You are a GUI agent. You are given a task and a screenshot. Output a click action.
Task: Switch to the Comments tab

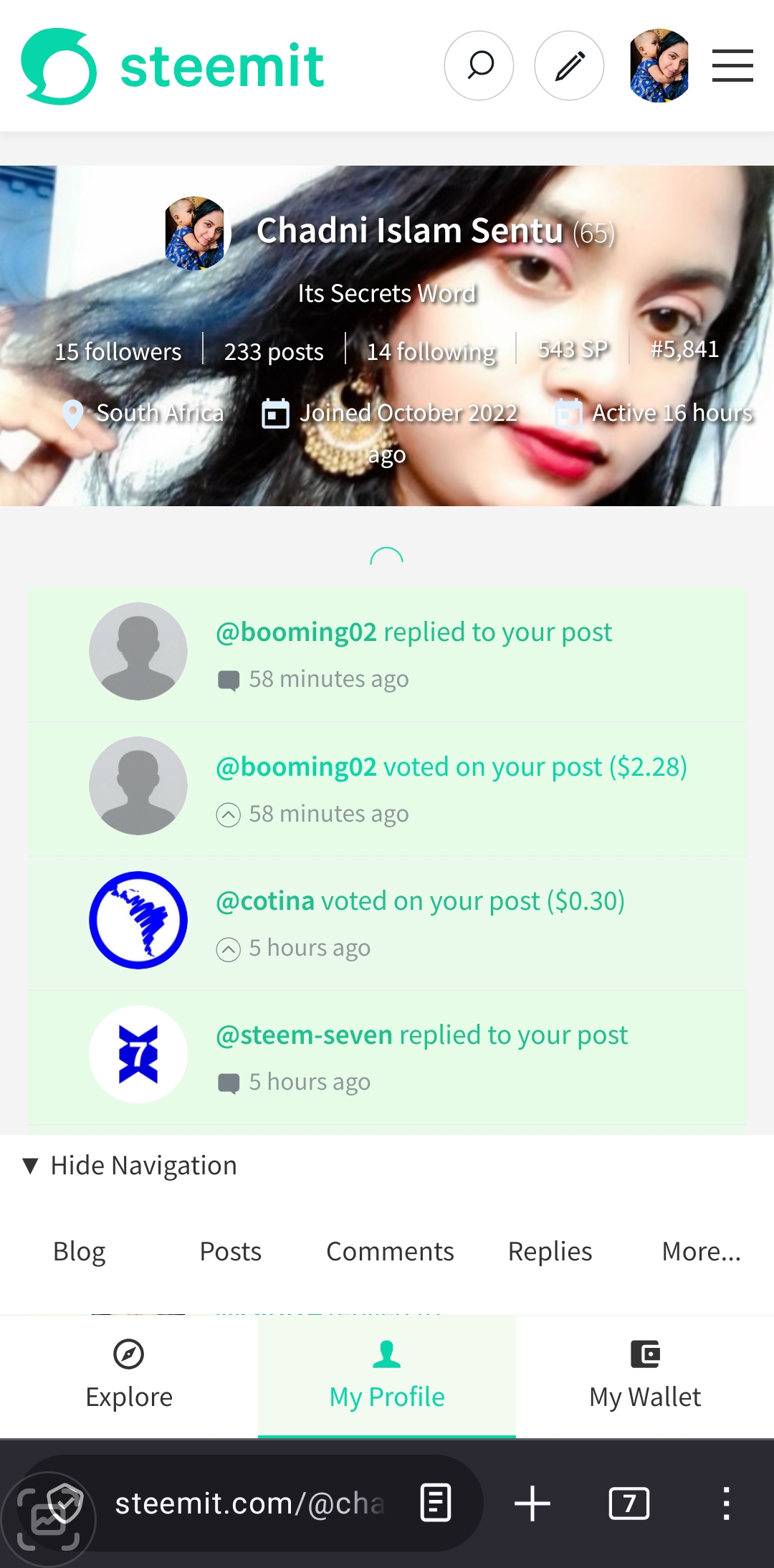click(390, 1251)
